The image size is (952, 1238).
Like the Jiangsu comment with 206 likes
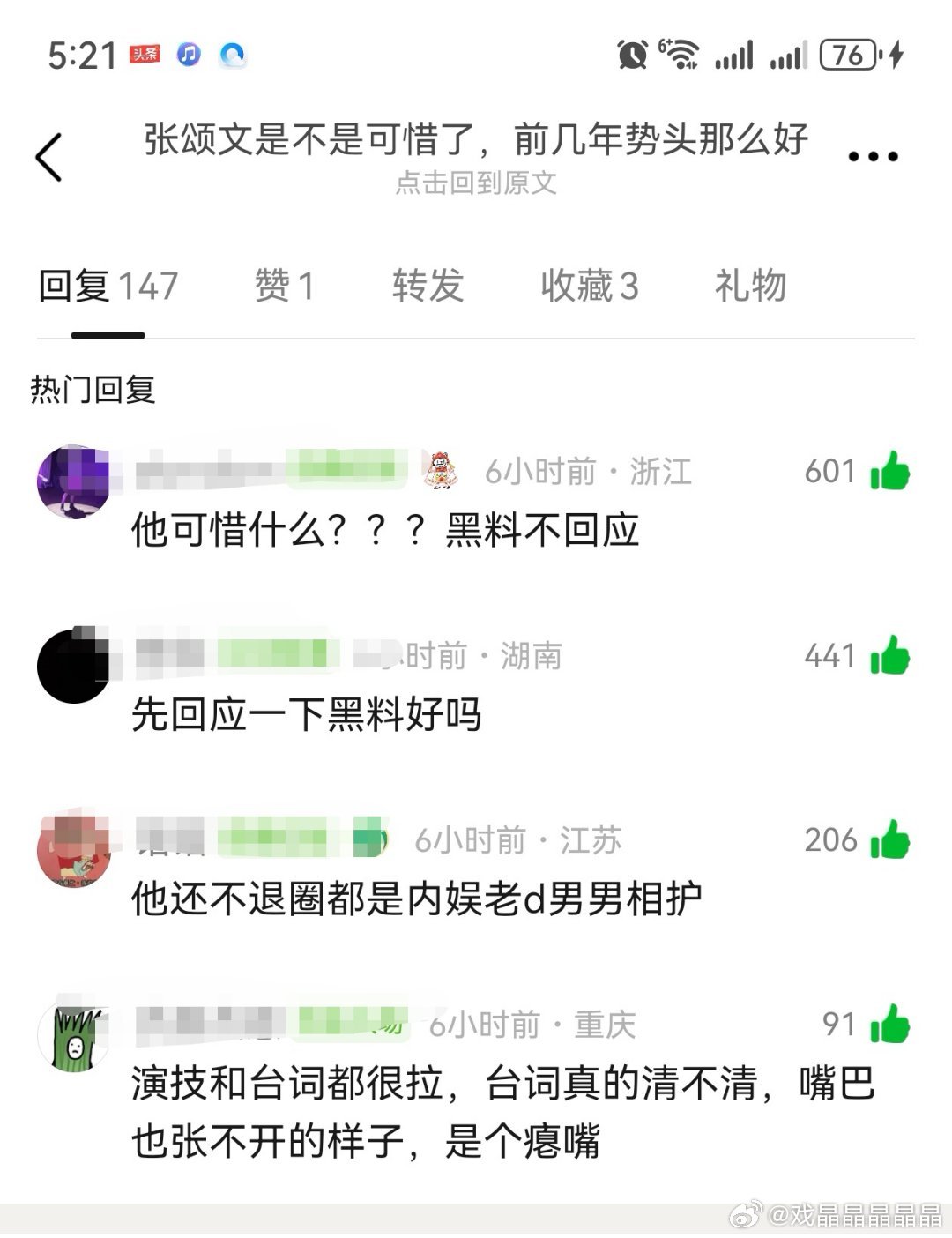click(891, 840)
